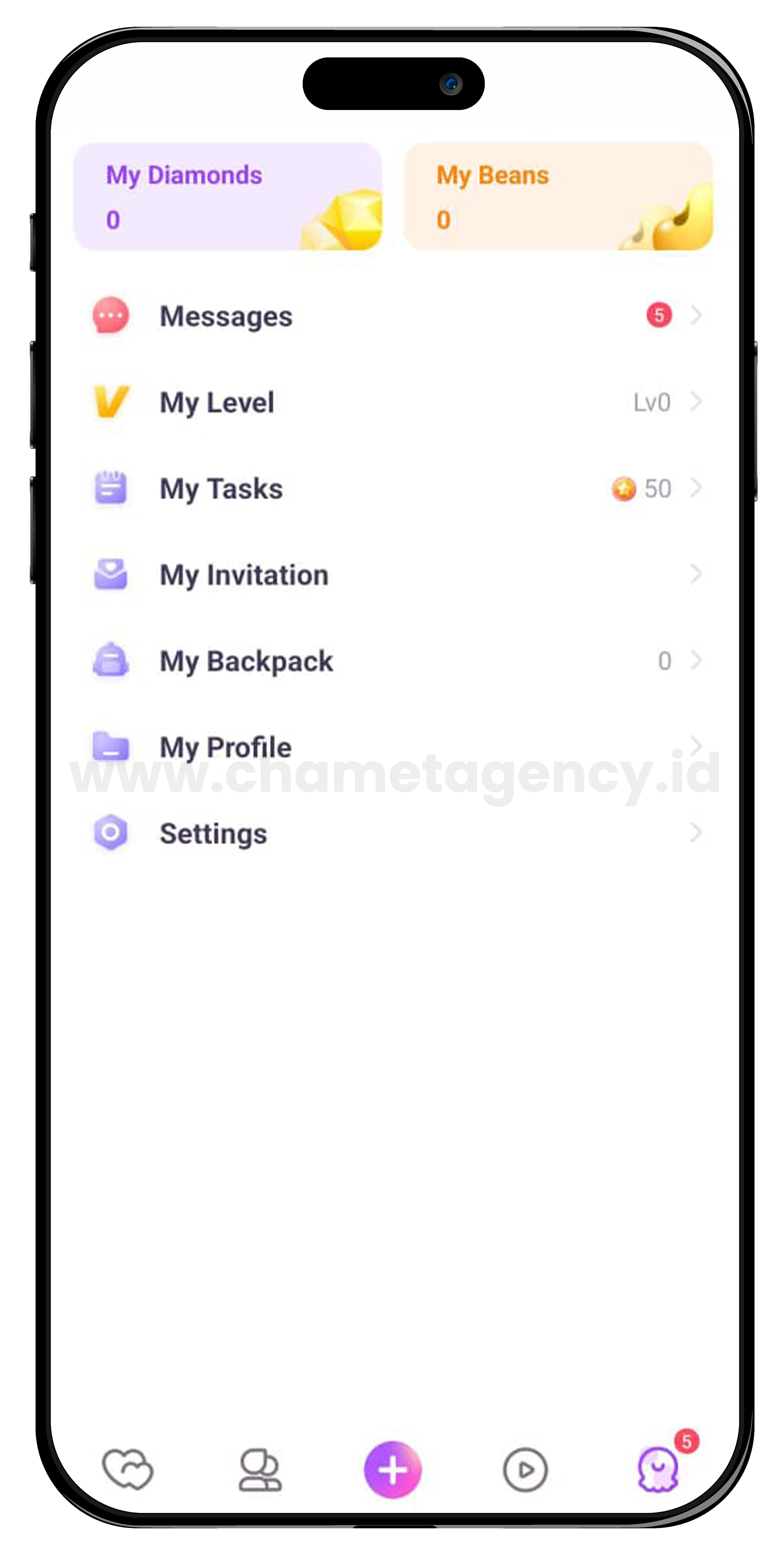784x1552 pixels.
Task: Tap the purple plus button
Action: pos(393,1469)
